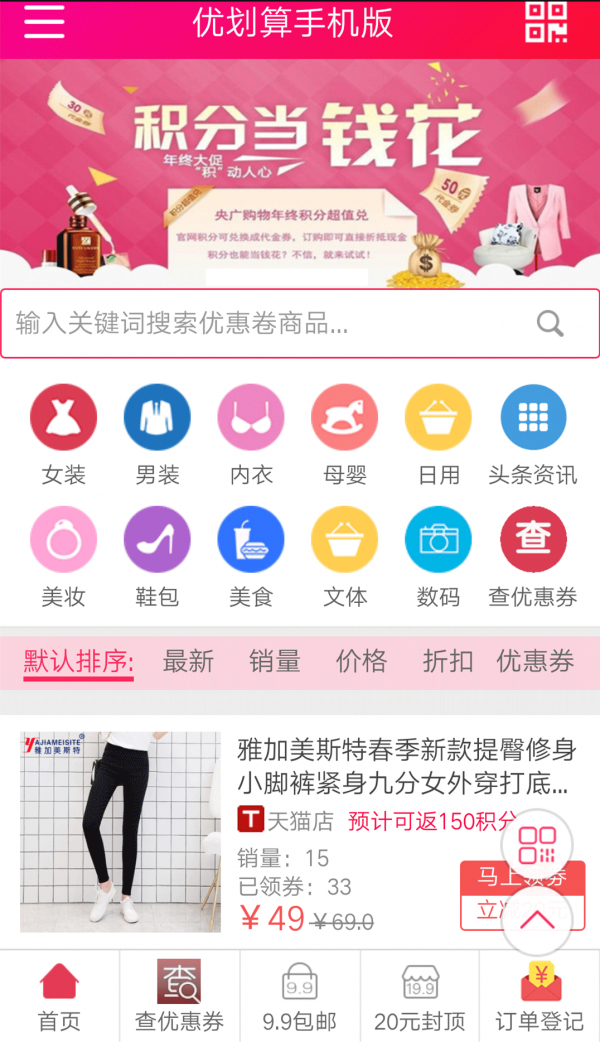
Task: Sort products by 最新
Action: (188, 661)
